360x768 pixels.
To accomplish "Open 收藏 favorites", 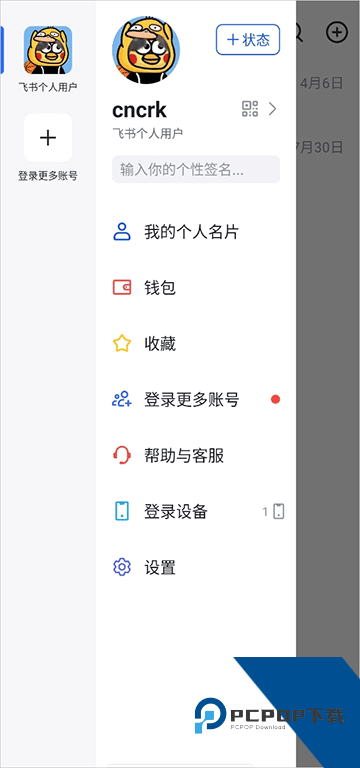I will pos(196,344).
